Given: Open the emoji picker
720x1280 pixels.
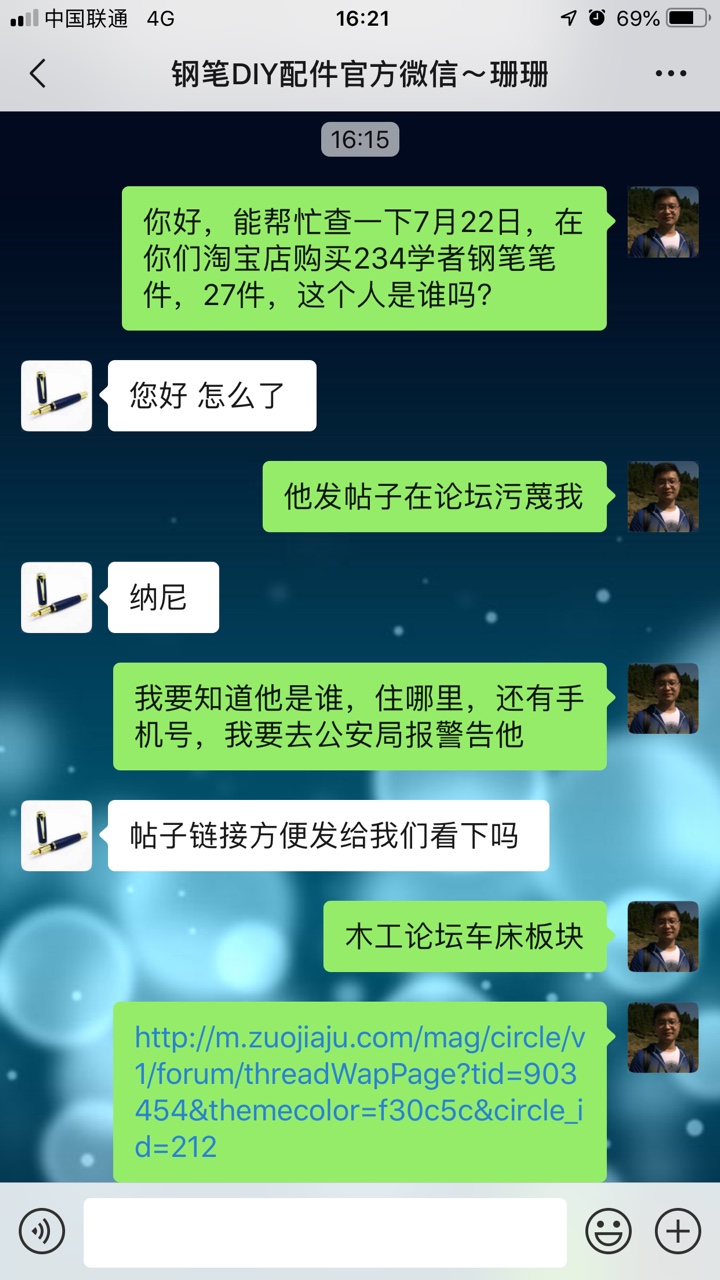Looking at the screenshot, I should coord(608,1229).
